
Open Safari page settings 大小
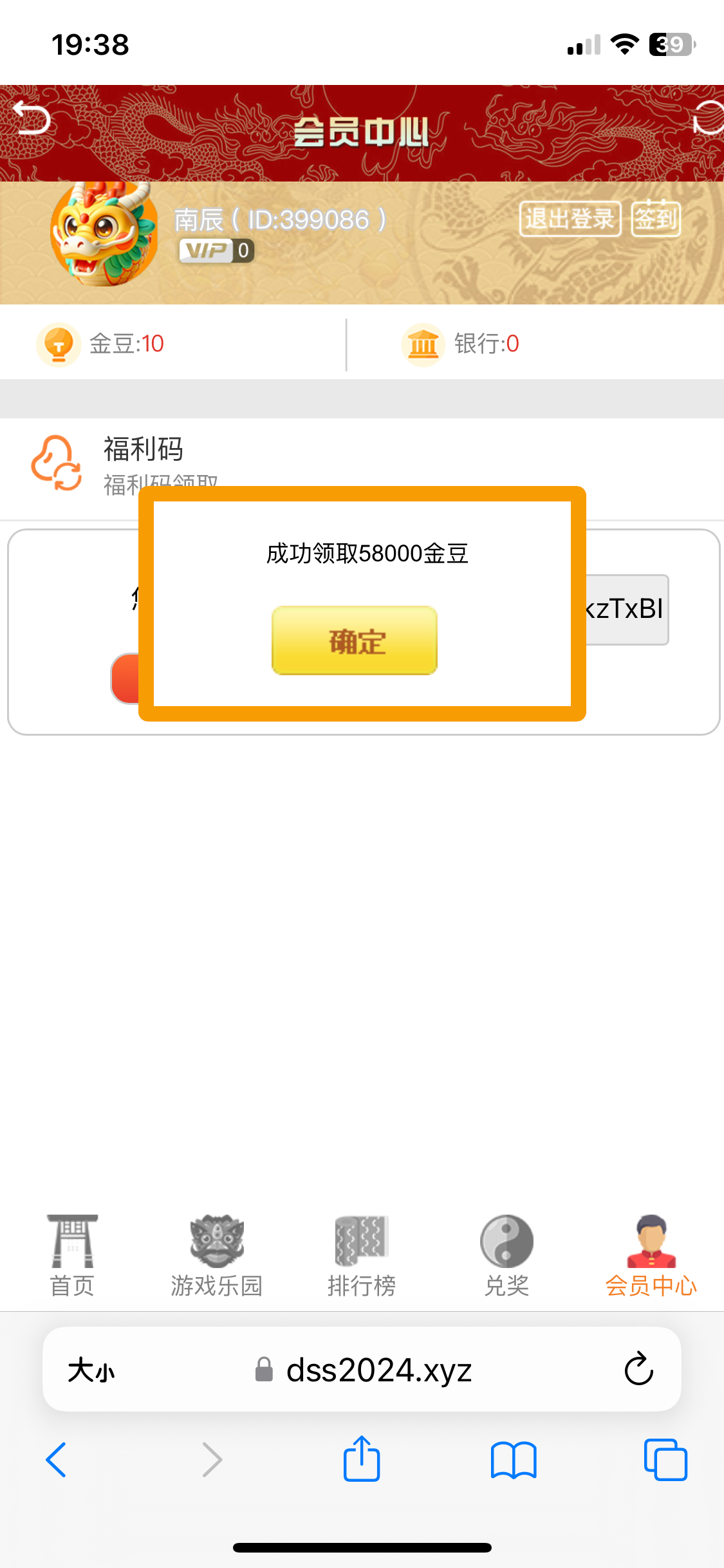tap(91, 1370)
